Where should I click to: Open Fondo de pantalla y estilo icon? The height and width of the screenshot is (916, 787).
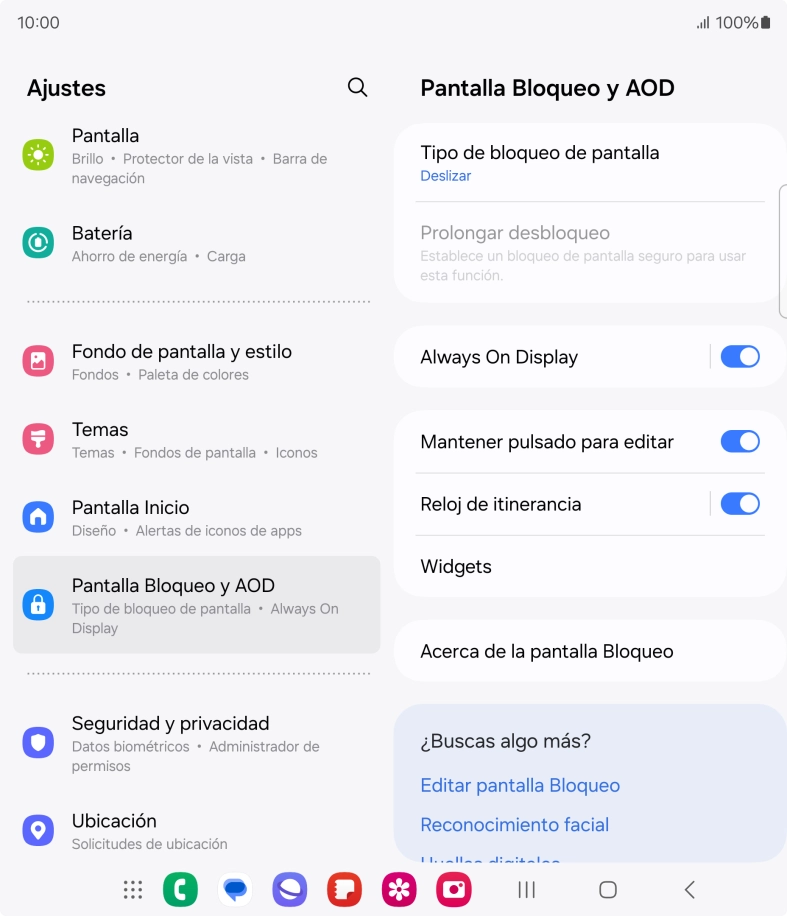click(38, 362)
